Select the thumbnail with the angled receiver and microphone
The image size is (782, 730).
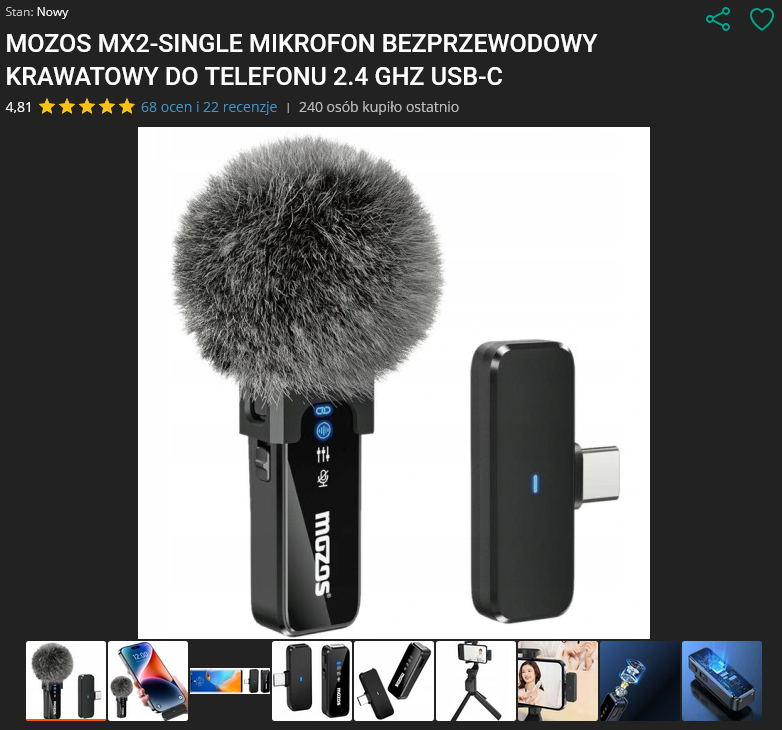394,681
